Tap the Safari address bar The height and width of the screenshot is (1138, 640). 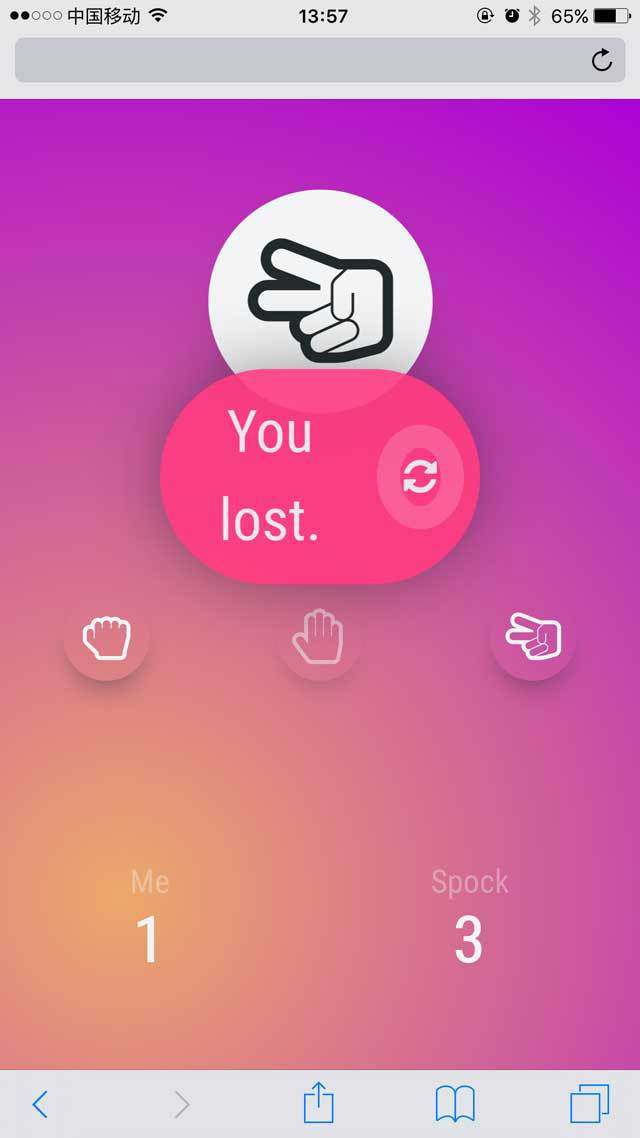(300, 61)
